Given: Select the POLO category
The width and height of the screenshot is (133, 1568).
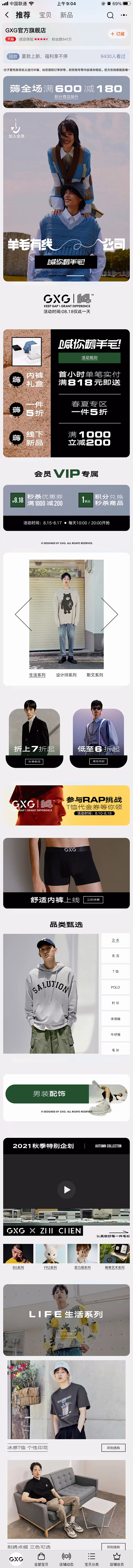Looking at the screenshot, I should tap(115, 987).
